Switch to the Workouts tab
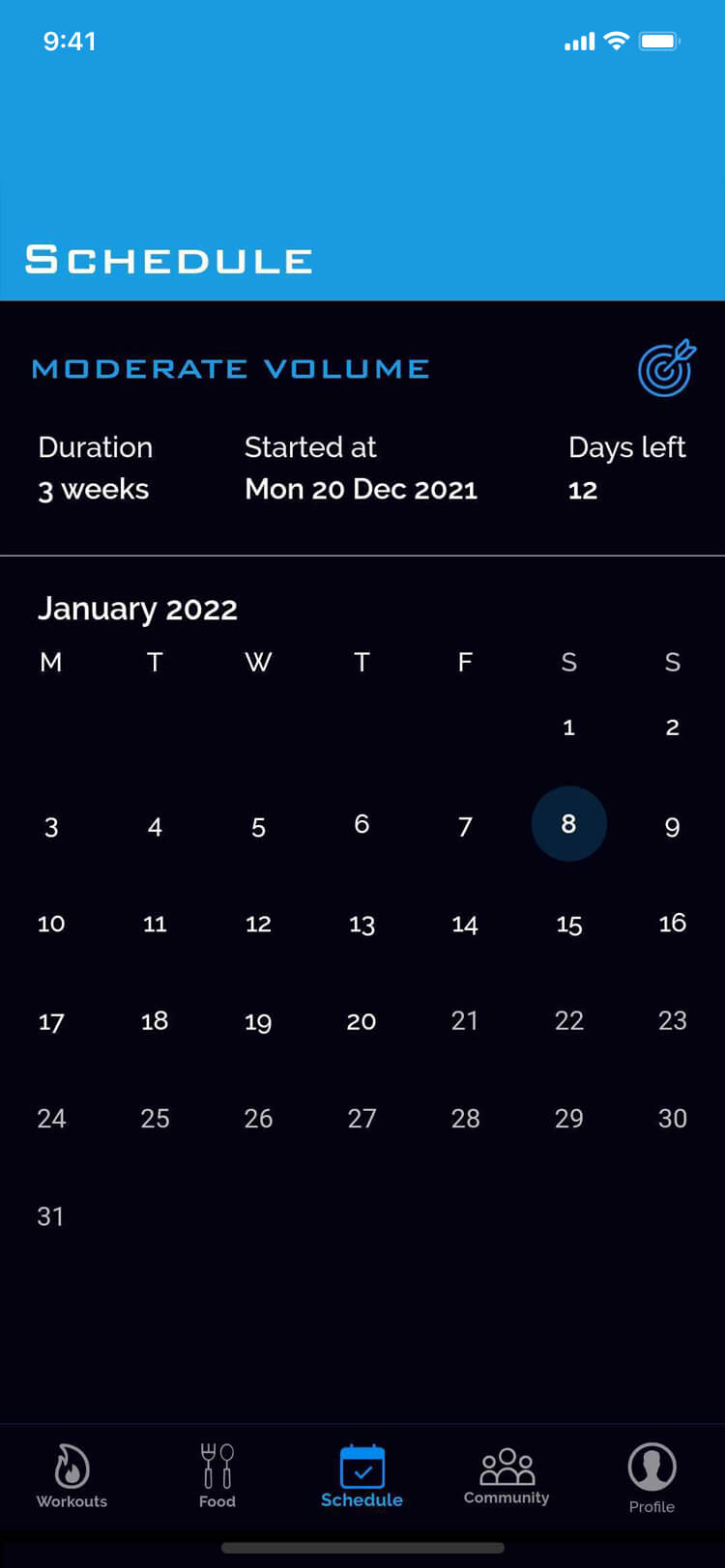Viewport: 725px width, 1568px height. [72, 1475]
